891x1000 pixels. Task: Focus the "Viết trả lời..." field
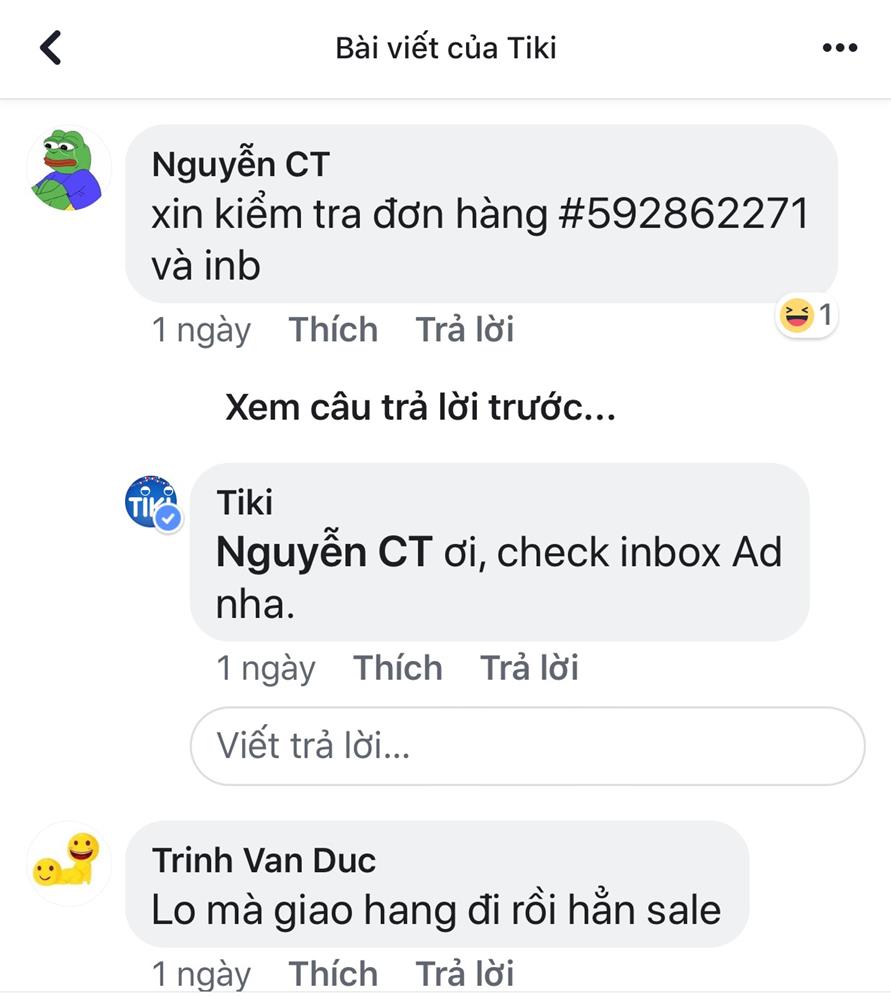click(527, 746)
